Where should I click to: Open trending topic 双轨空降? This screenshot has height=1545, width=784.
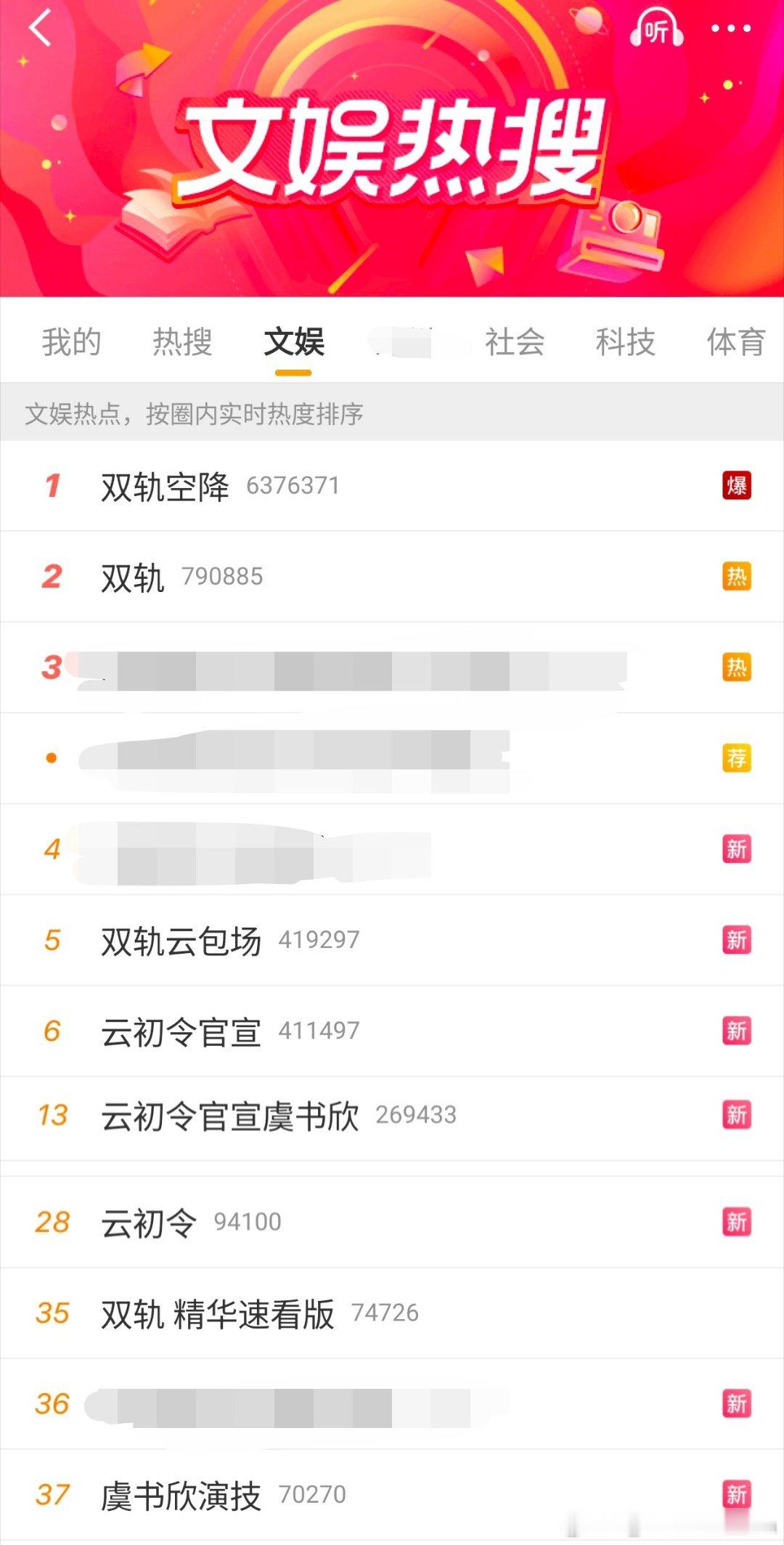(163, 487)
